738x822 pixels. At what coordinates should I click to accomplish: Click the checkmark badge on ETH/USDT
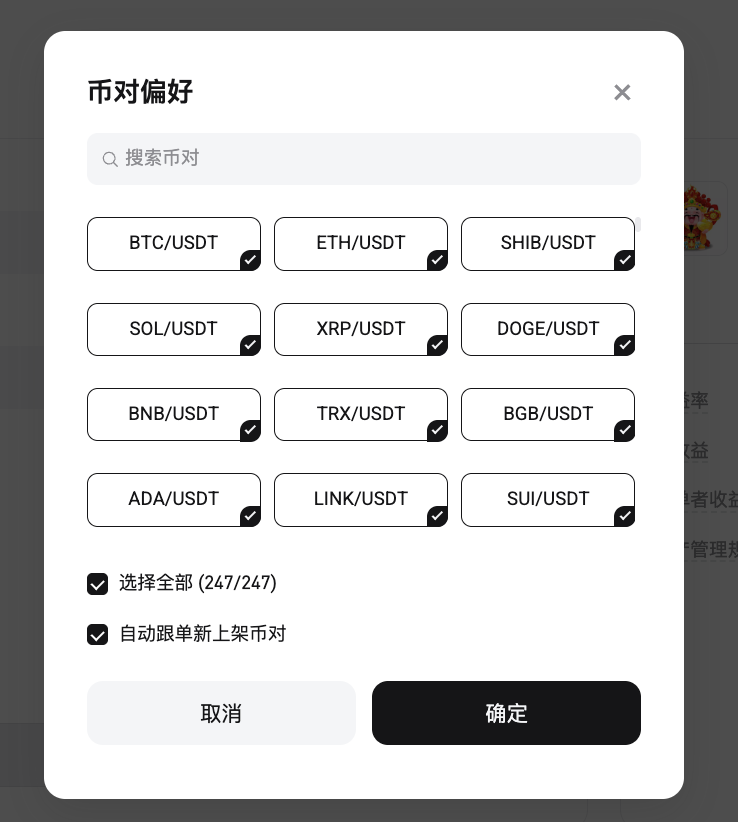coord(437,261)
